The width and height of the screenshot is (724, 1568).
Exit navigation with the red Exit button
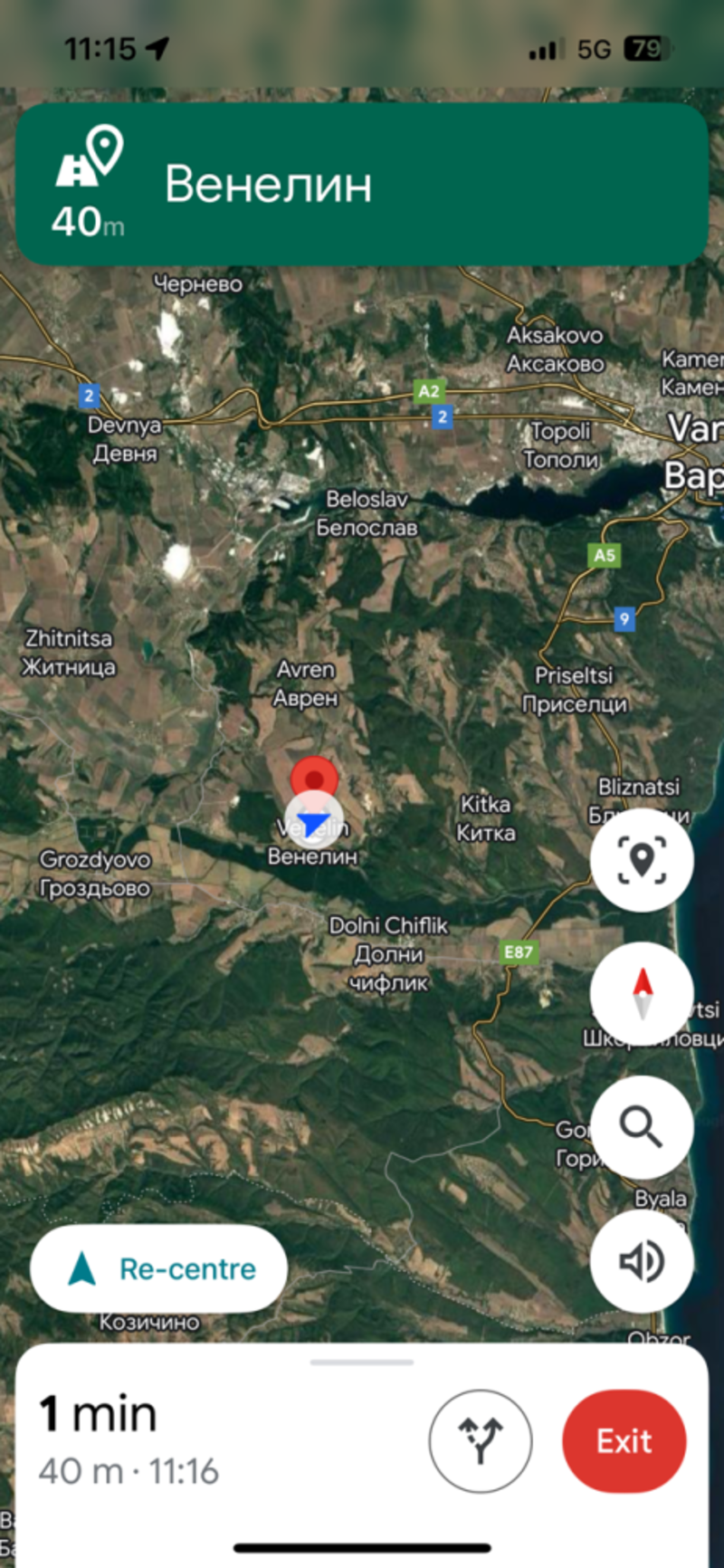(624, 1440)
